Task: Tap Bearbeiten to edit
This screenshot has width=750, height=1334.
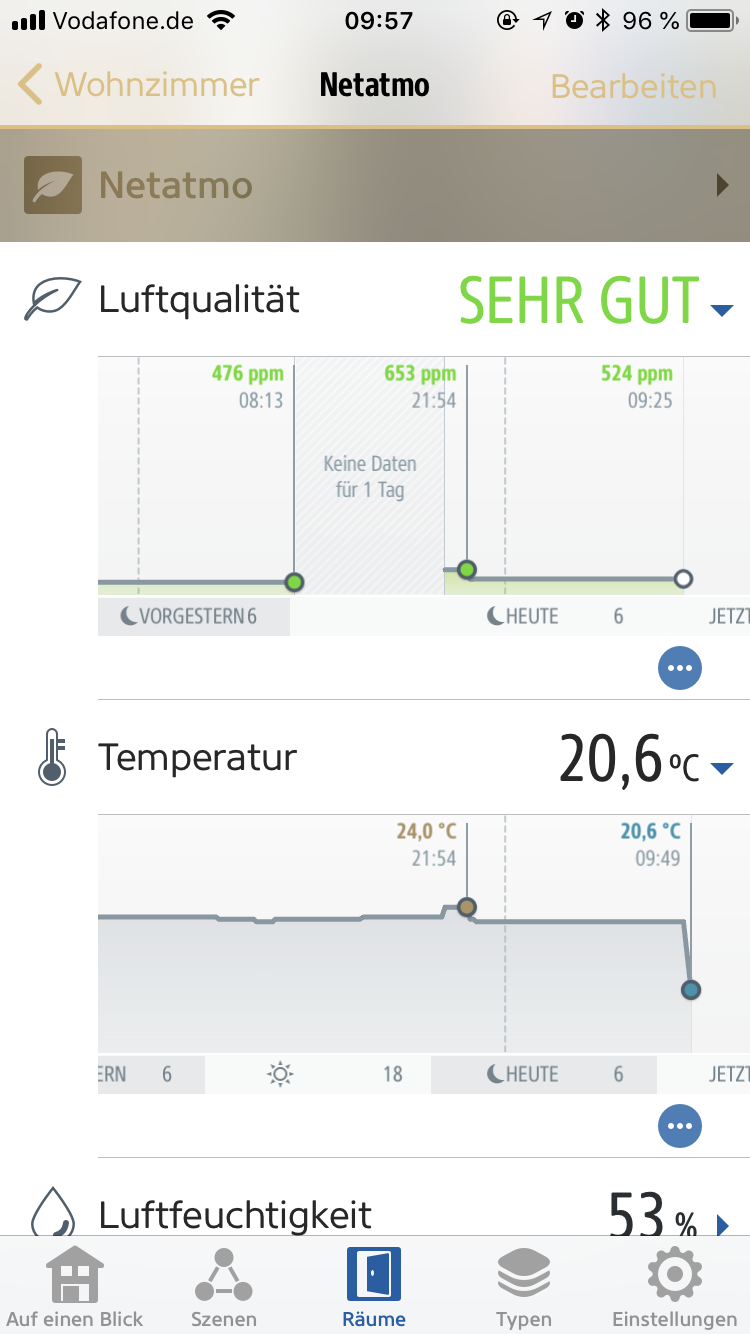Action: click(x=633, y=86)
